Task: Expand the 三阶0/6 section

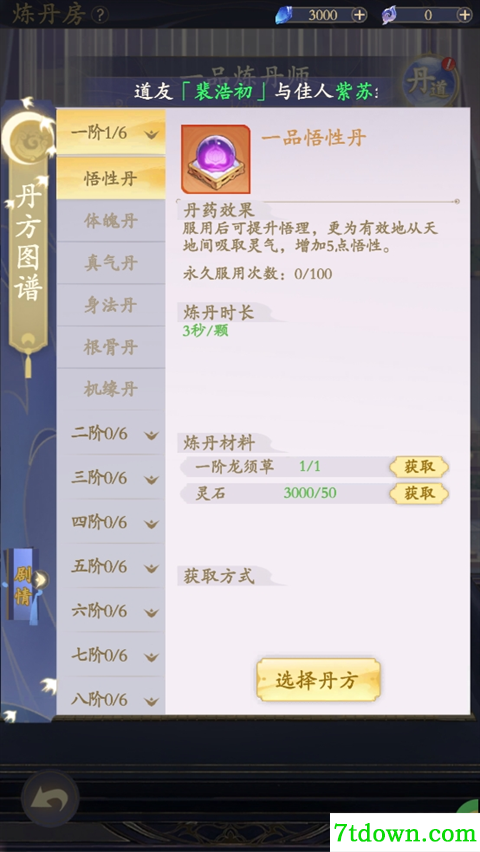Action: coord(111,478)
